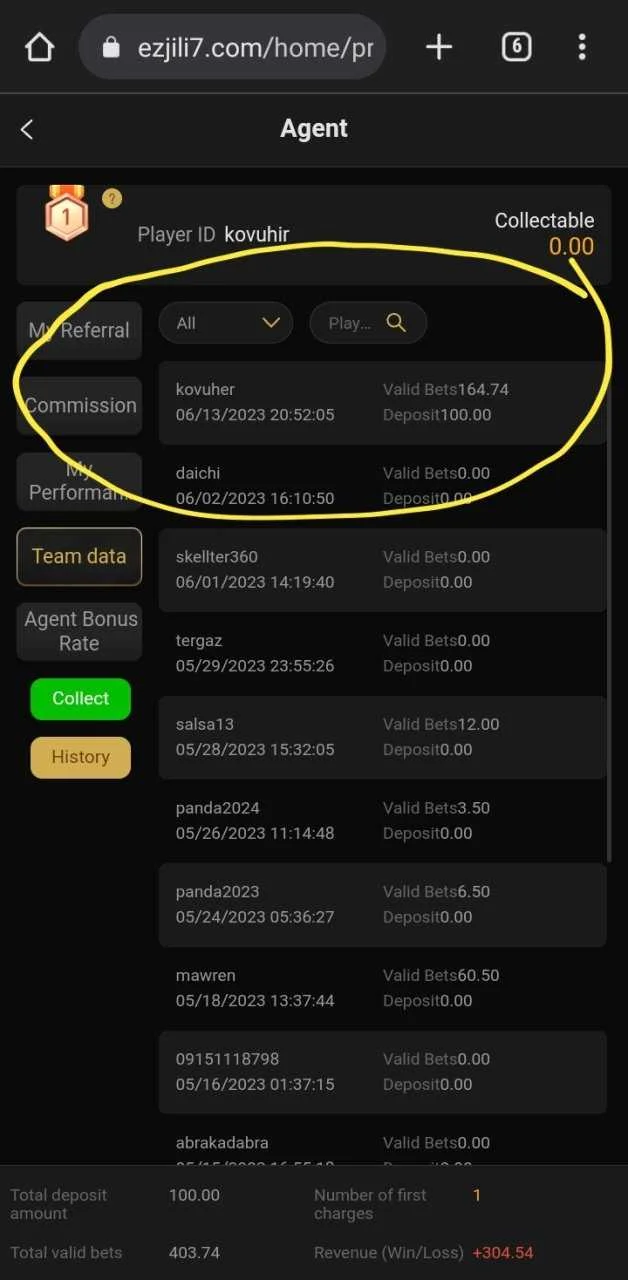The width and height of the screenshot is (628, 1280).
Task: Tap the green Collect button
Action: [80, 699]
